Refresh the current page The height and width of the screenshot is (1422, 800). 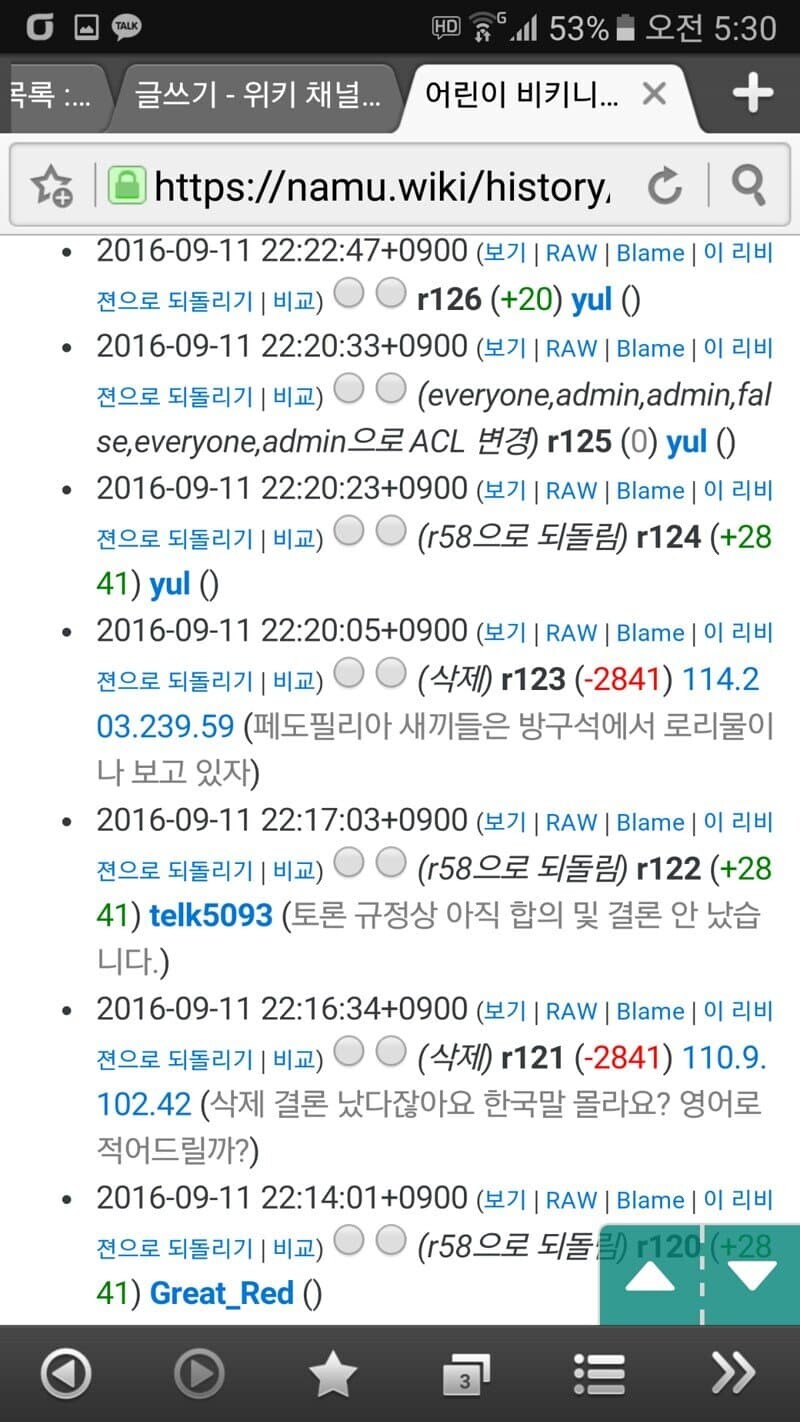(665, 186)
